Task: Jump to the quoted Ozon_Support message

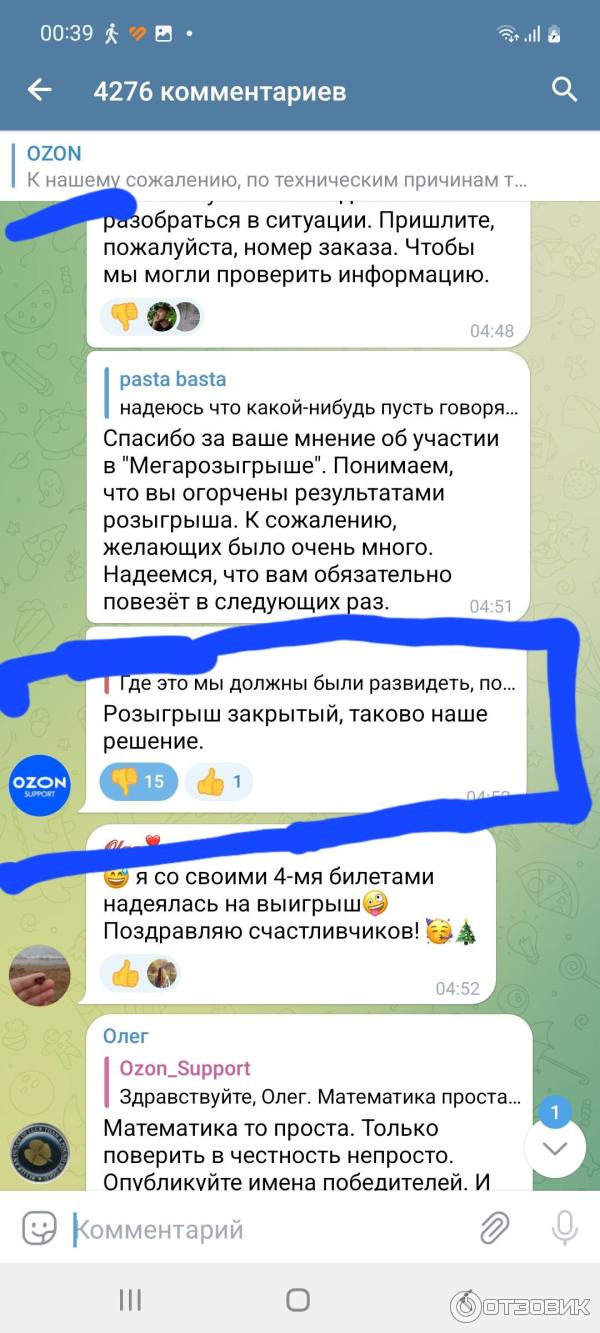Action: click(318, 1081)
